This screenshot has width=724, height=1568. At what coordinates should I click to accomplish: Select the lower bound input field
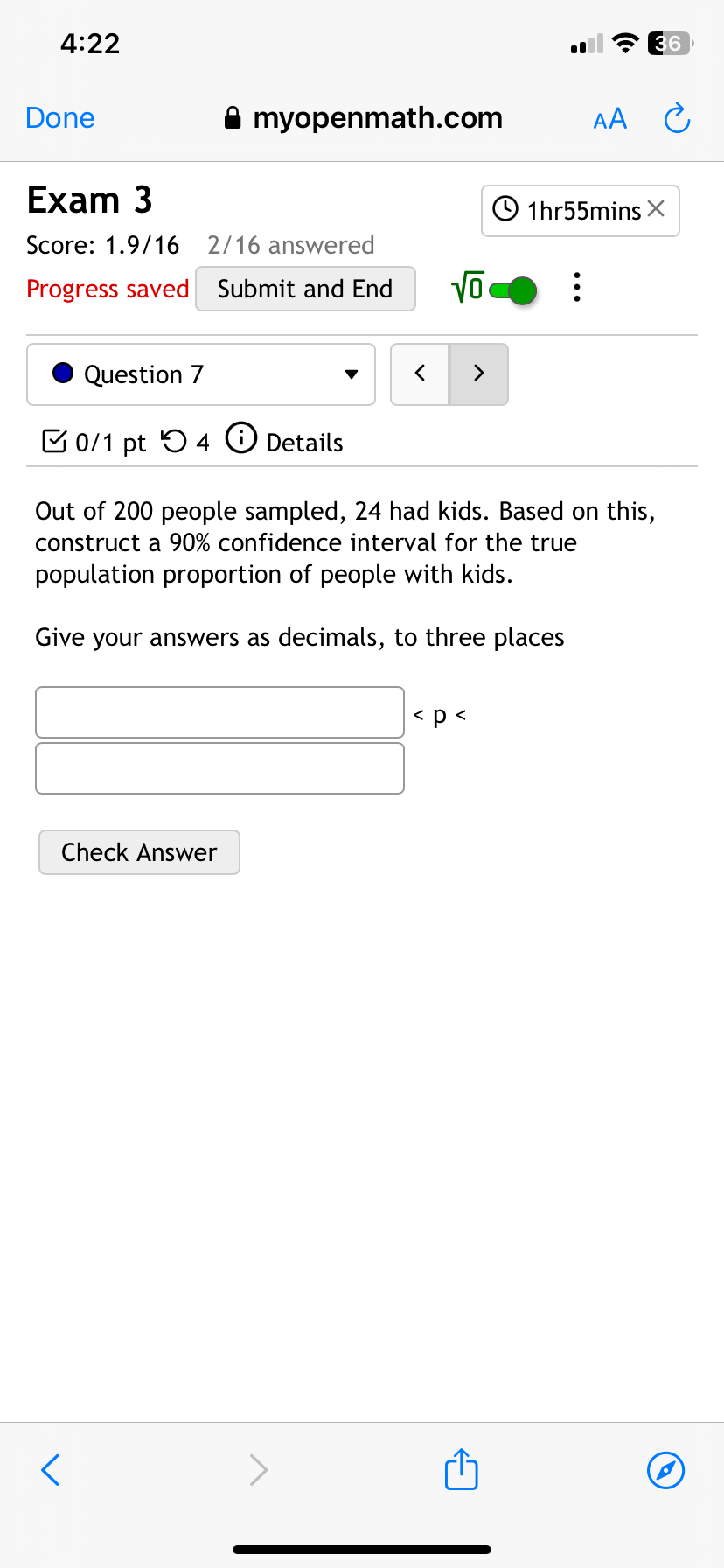219,712
